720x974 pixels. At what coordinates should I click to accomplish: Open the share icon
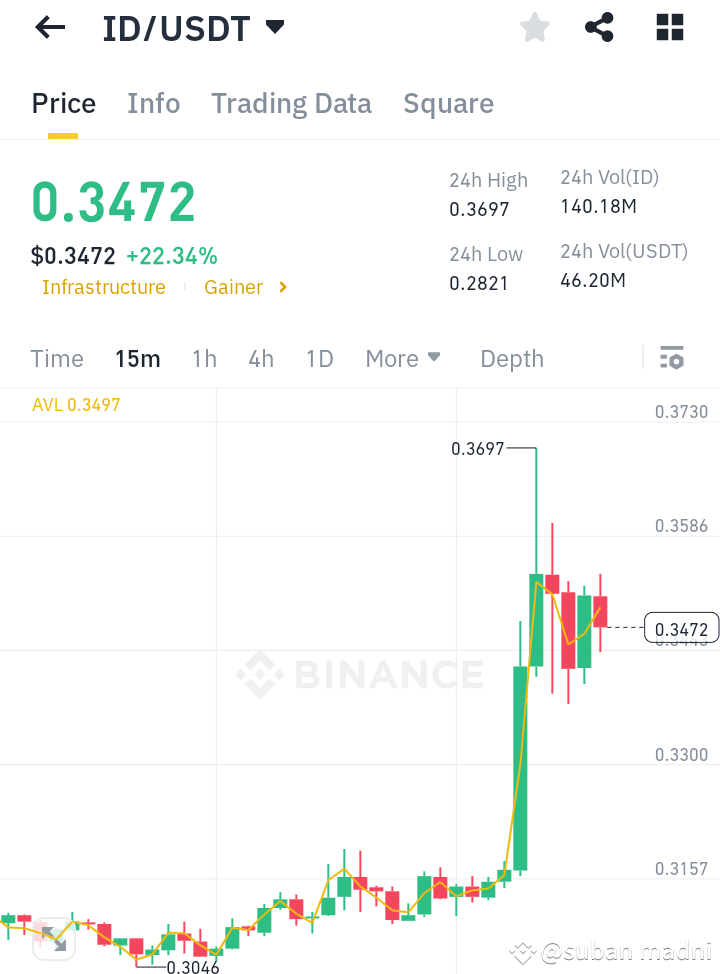point(599,27)
